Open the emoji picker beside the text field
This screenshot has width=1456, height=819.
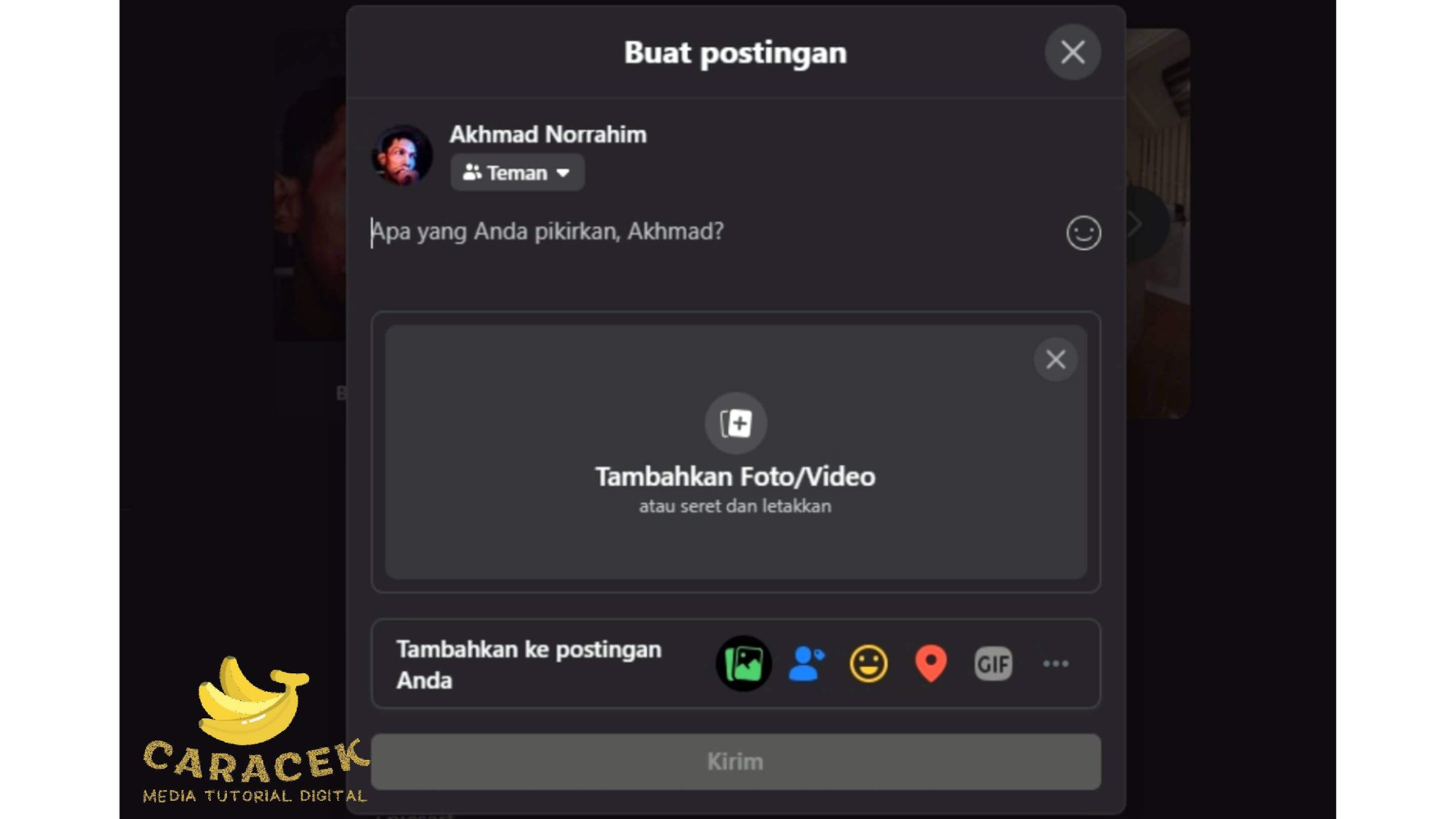tap(1083, 233)
